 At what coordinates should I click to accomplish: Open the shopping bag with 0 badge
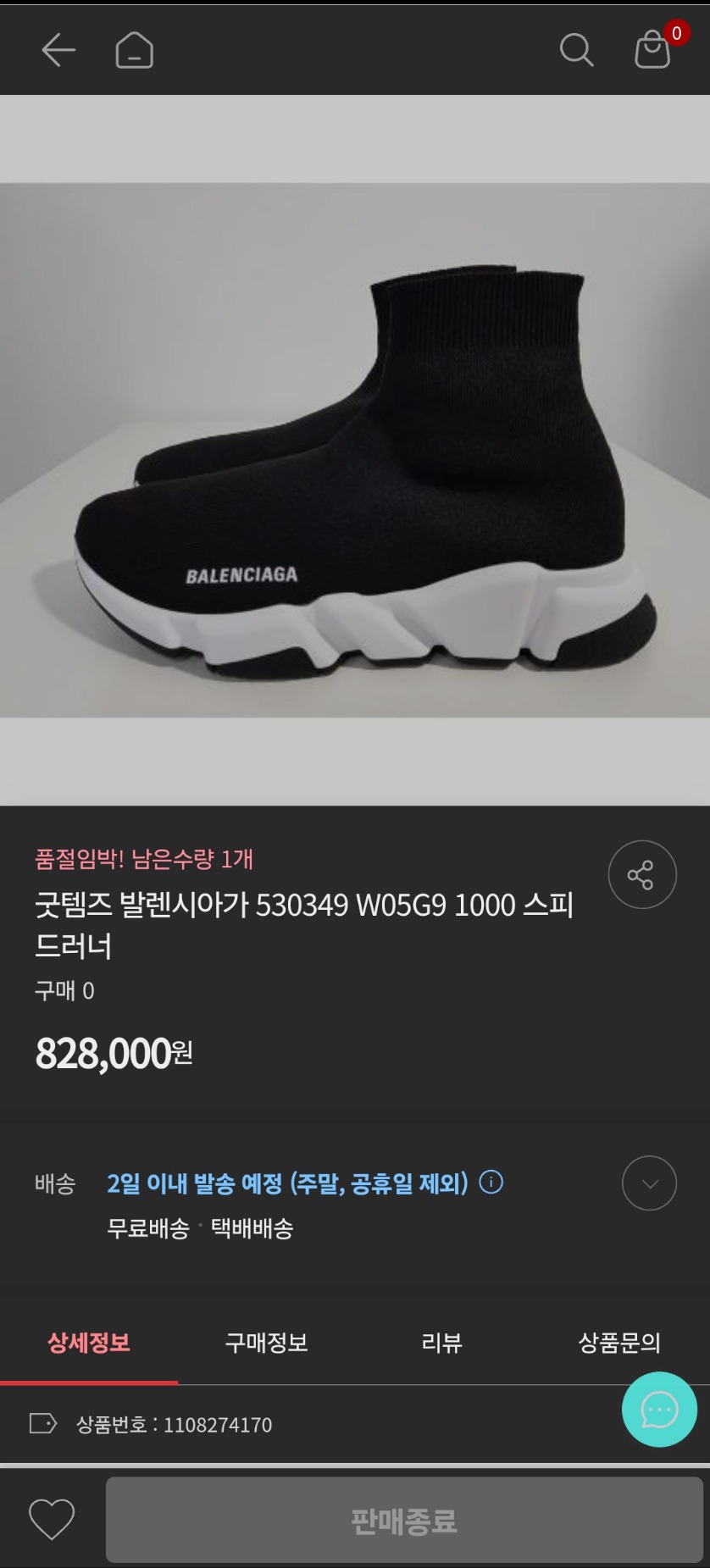coord(652,51)
